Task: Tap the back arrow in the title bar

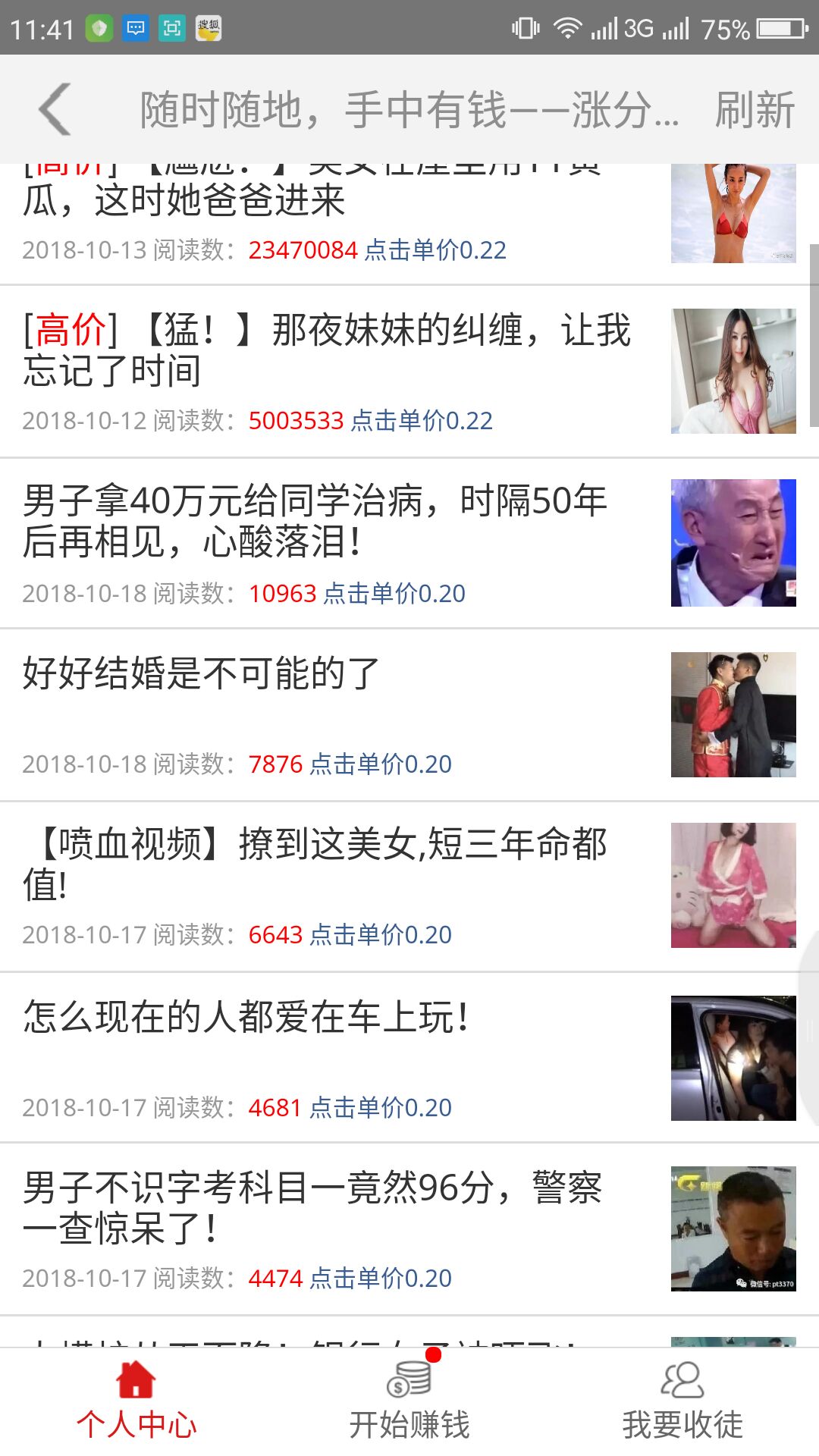Action: (x=52, y=109)
